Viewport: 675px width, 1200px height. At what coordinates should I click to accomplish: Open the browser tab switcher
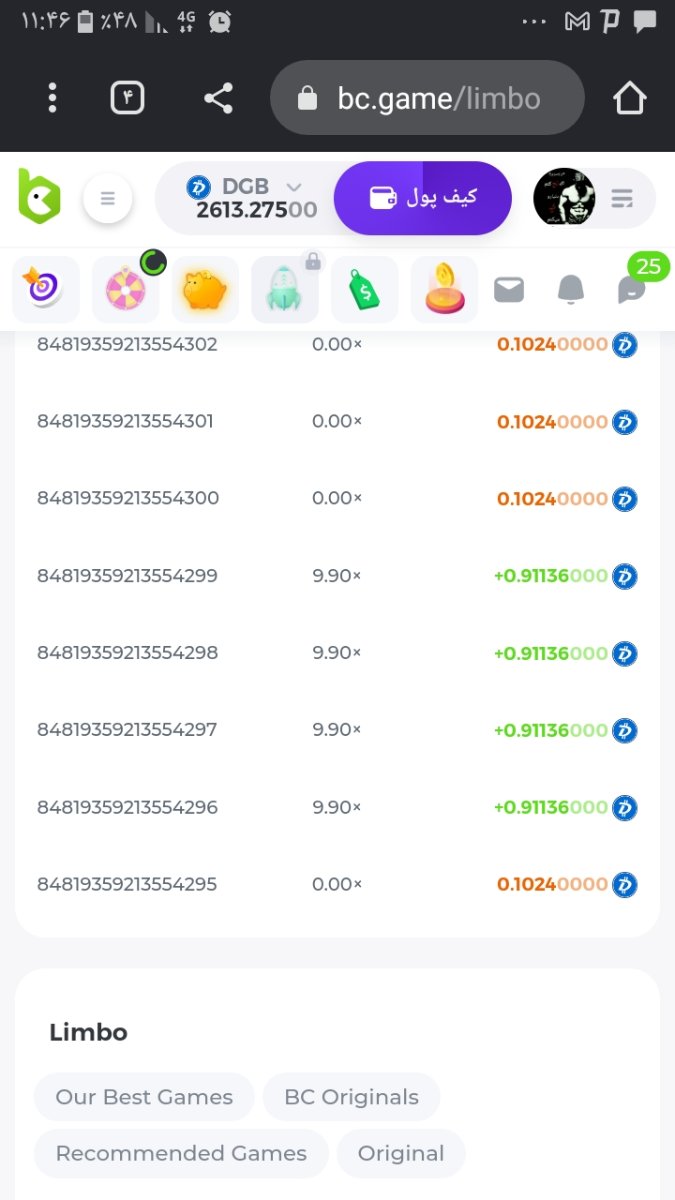(127, 98)
